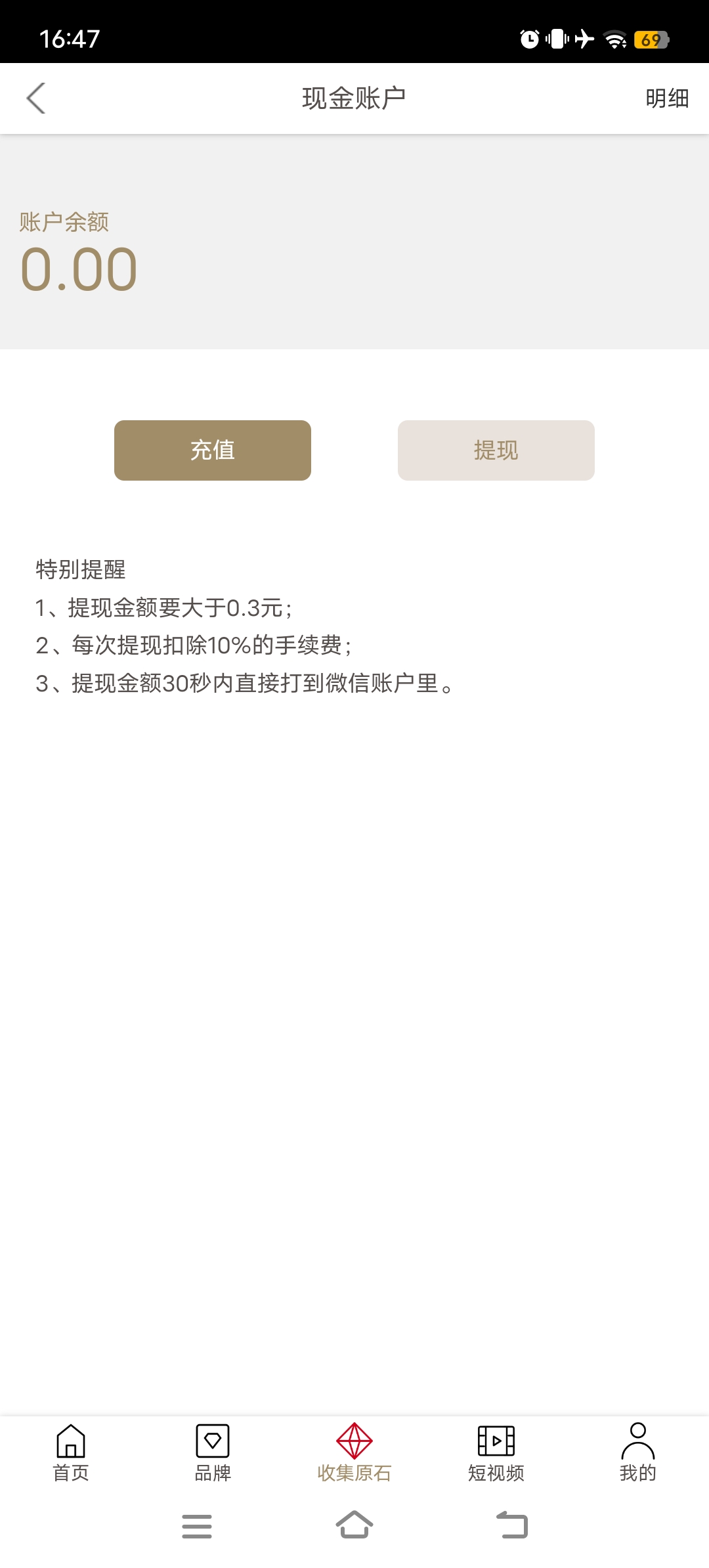Open 明细 transaction details
This screenshot has height=1568, width=709.
[x=667, y=98]
